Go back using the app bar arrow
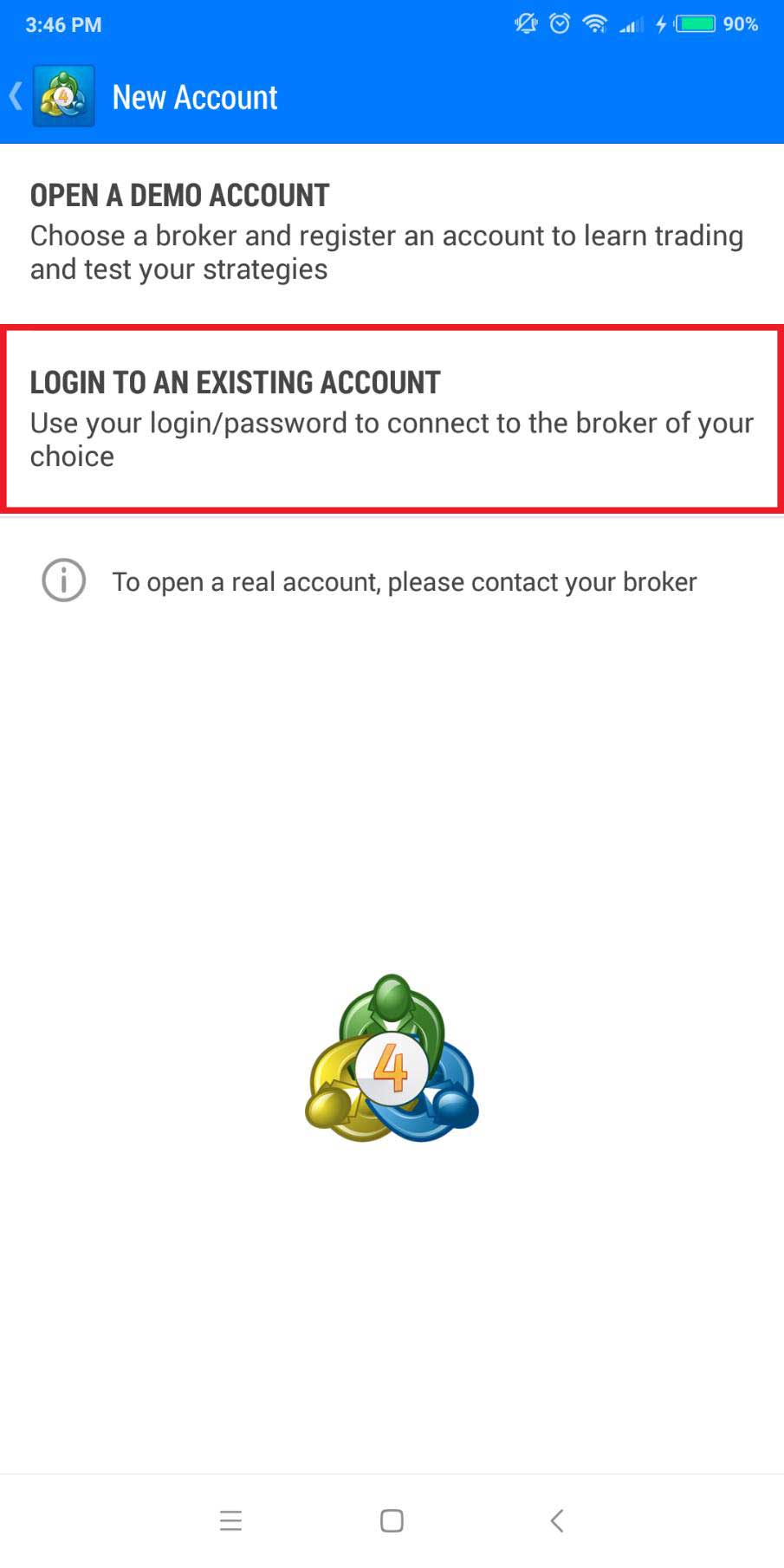The width and height of the screenshot is (784, 1568). [16, 96]
